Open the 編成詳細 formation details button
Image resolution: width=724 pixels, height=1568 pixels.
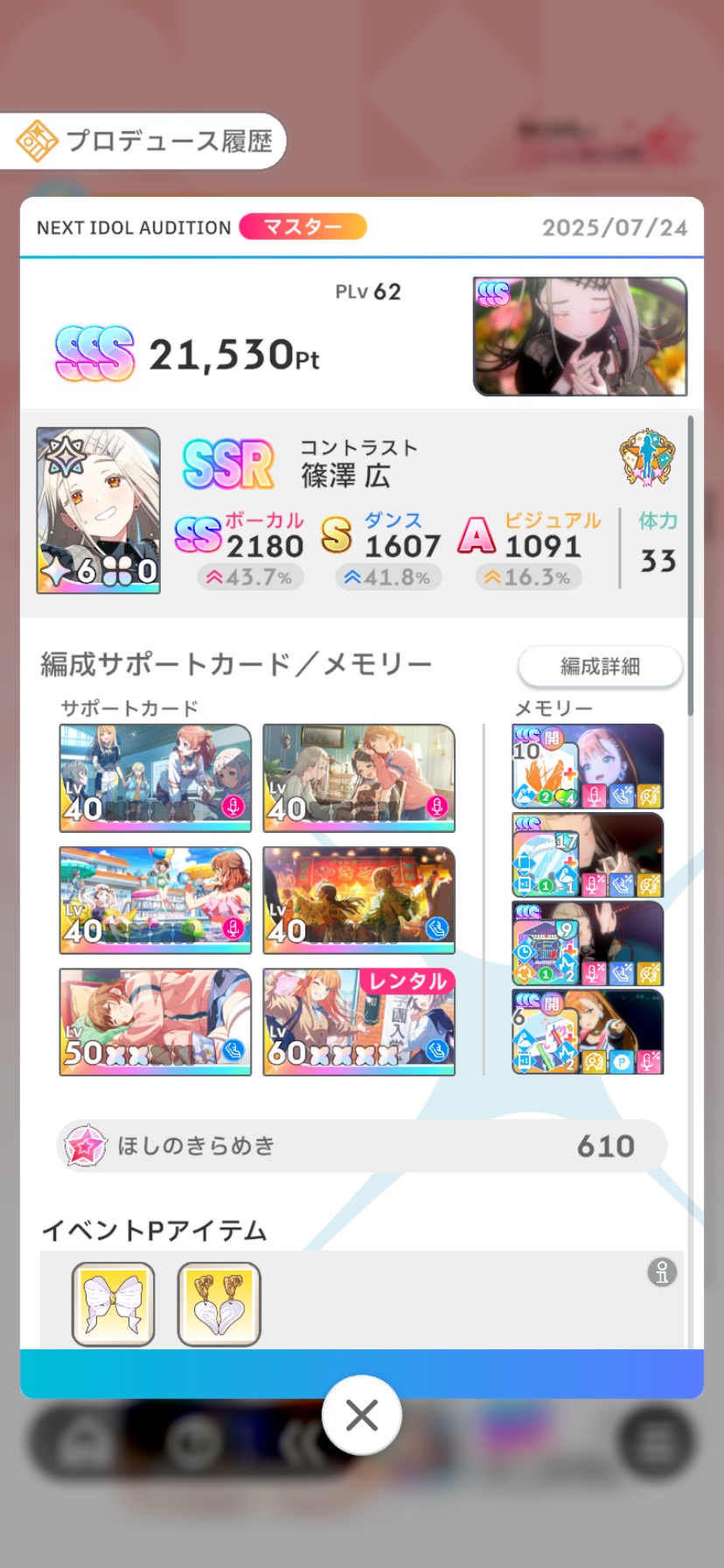600,667
